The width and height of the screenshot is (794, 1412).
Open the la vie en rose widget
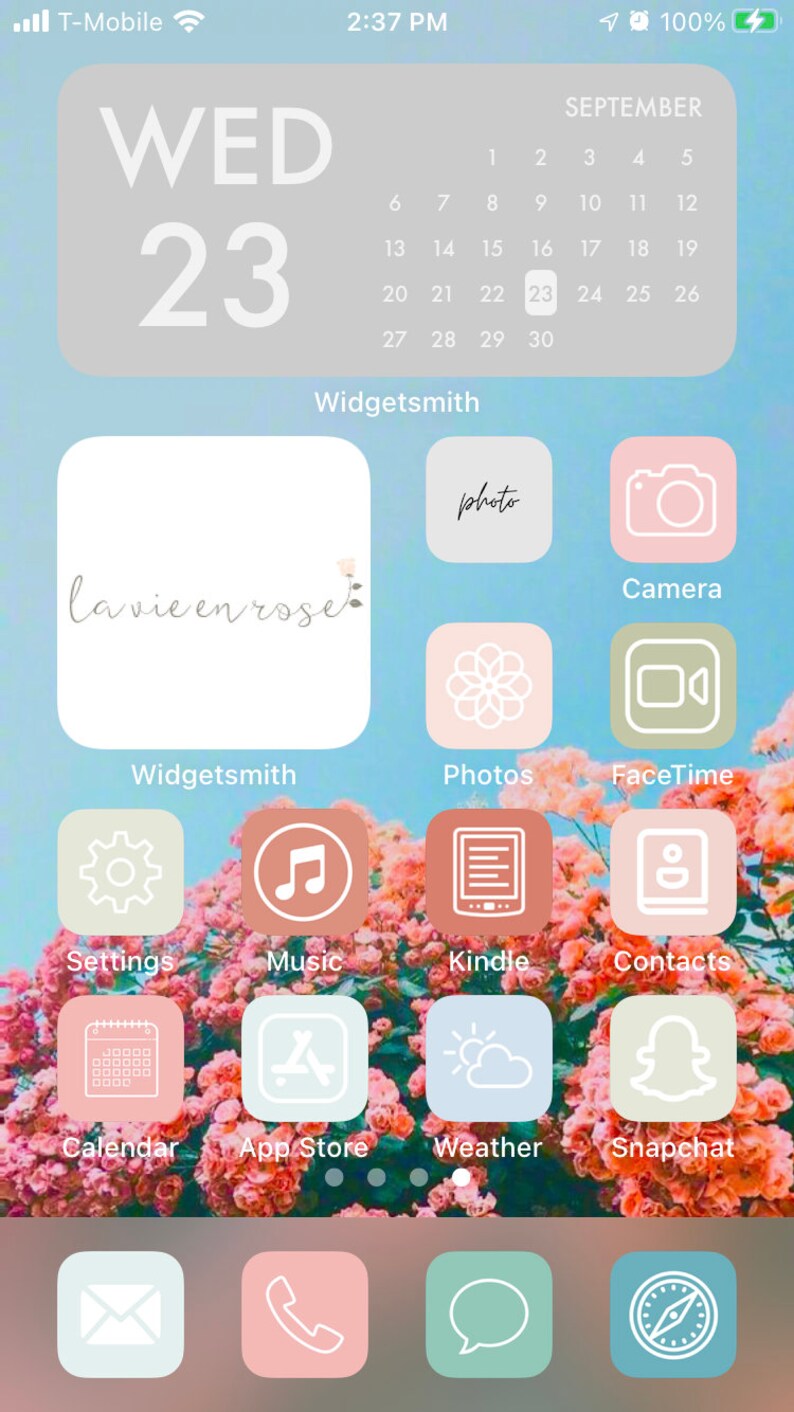point(213,592)
